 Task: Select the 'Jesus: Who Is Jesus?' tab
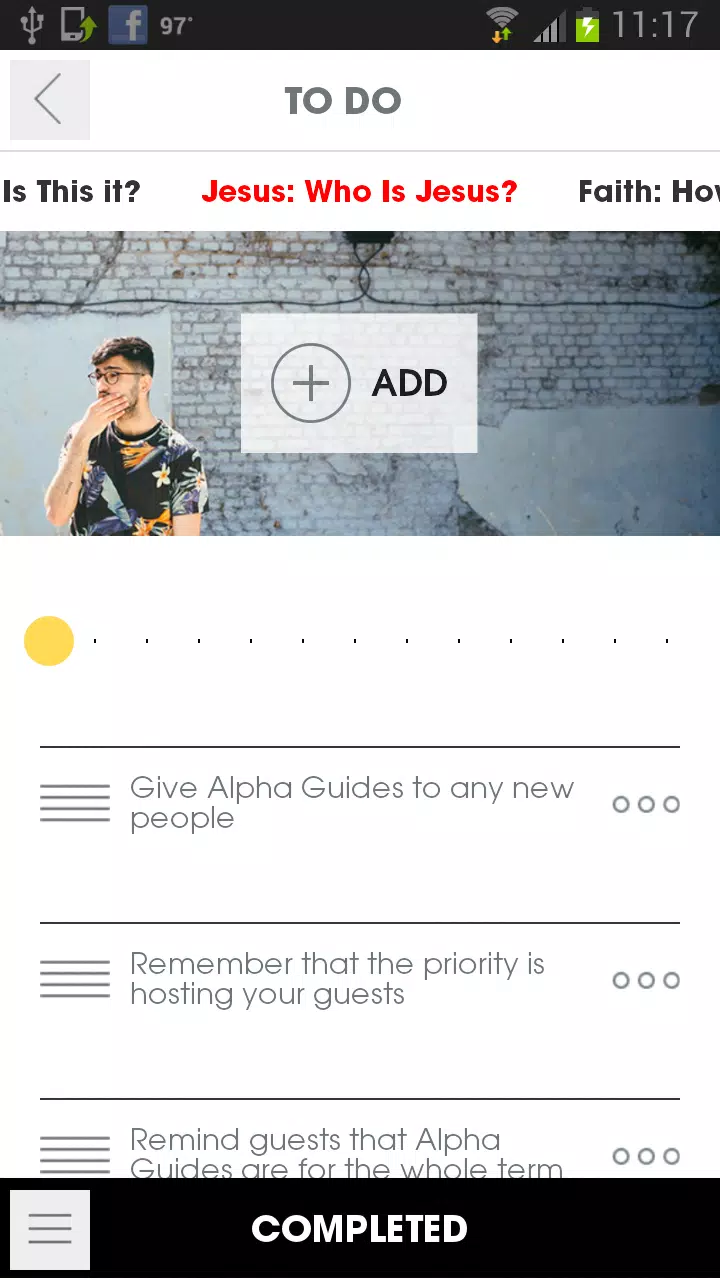coord(359,191)
